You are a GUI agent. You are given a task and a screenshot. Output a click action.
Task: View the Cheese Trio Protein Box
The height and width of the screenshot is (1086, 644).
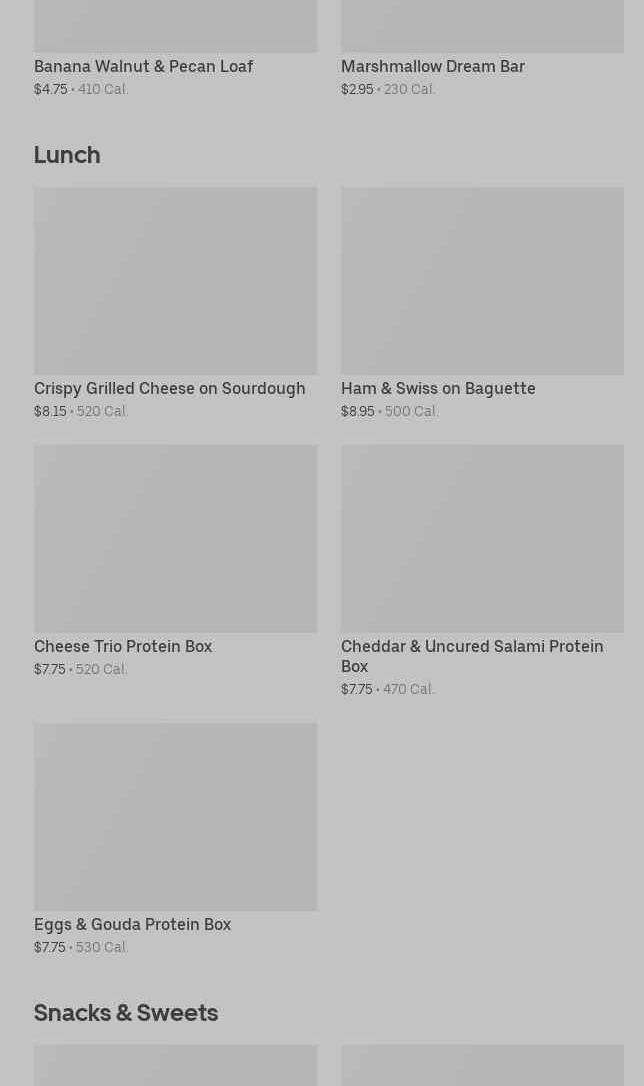pos(175,561)
